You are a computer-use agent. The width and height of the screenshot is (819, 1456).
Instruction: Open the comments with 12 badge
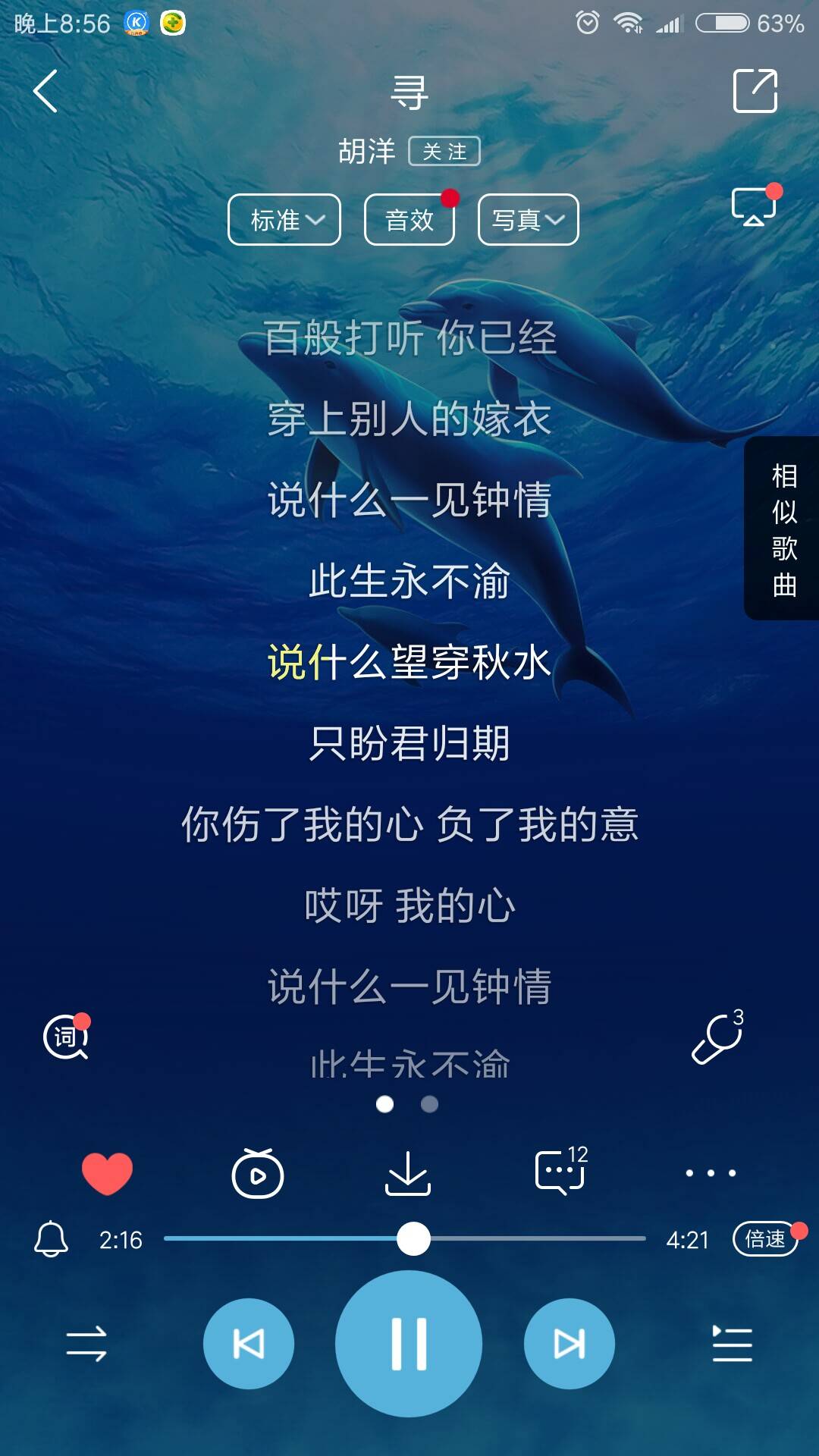pos(561,1172)
